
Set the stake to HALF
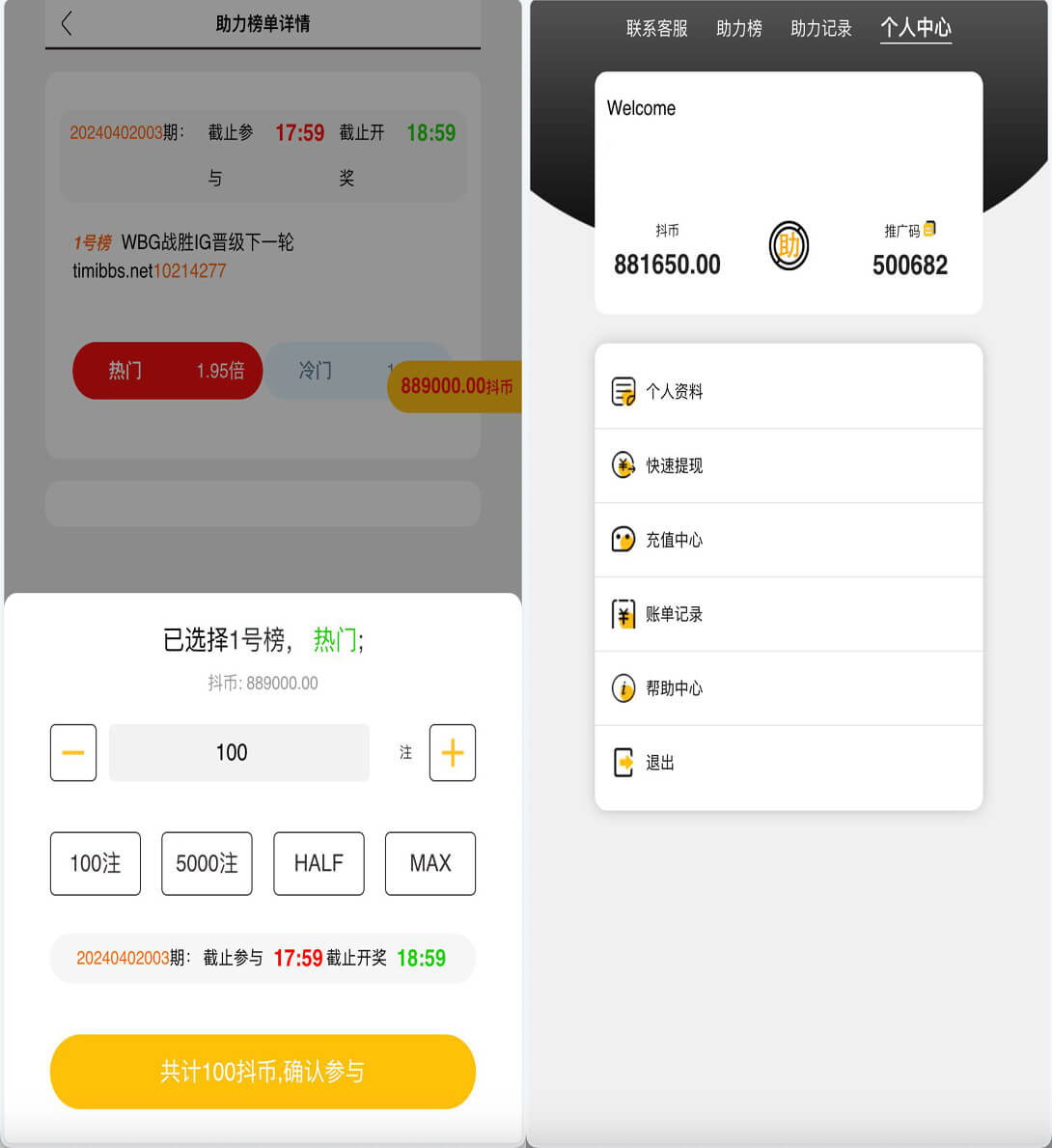coord(318,863)
